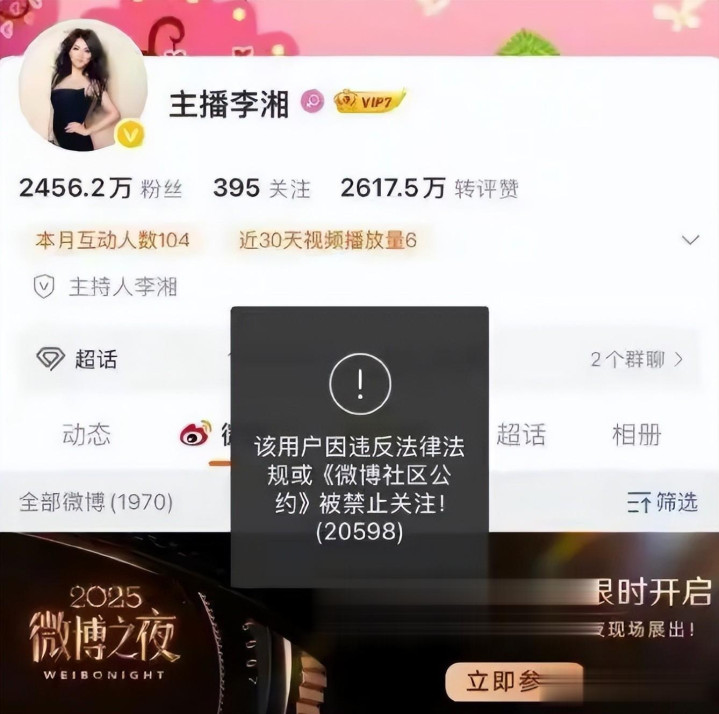This screenshot has height=714, width=719.
Task: Open the 2个群聊 group chats
Action: click(x=637, y=359)
